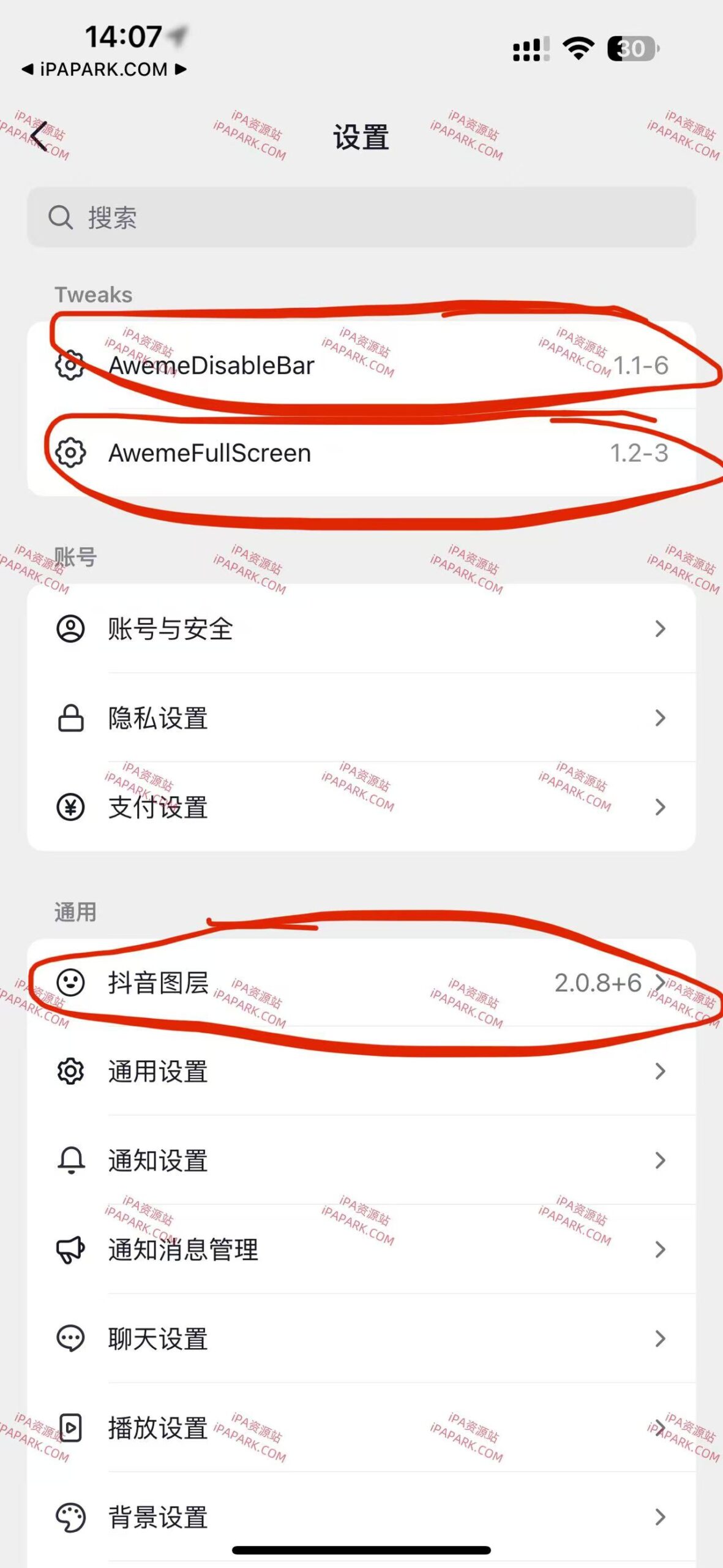Expand 账号与安全 via its chevron
Screen dimensions: 723x1568
[660, 630]
